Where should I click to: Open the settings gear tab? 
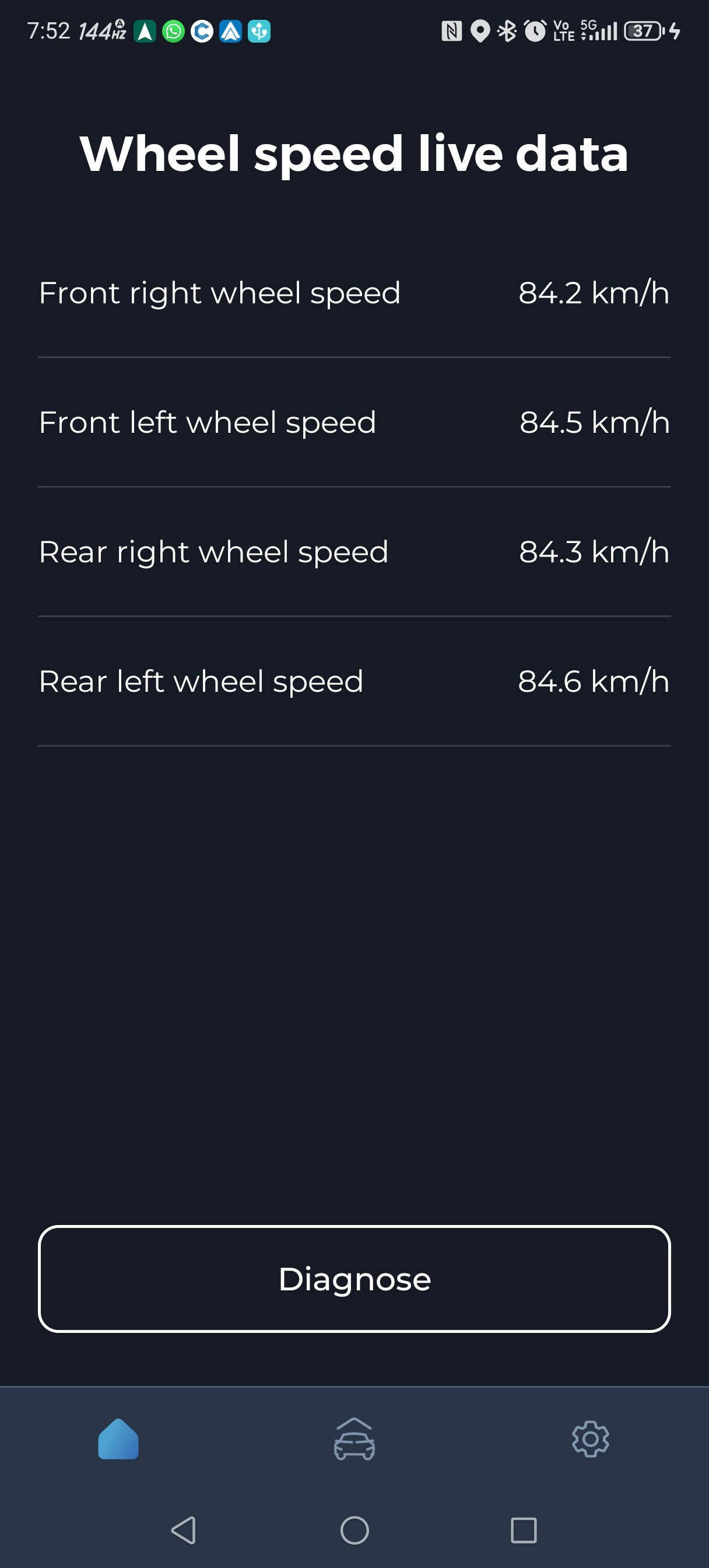tap(590, 1439)
